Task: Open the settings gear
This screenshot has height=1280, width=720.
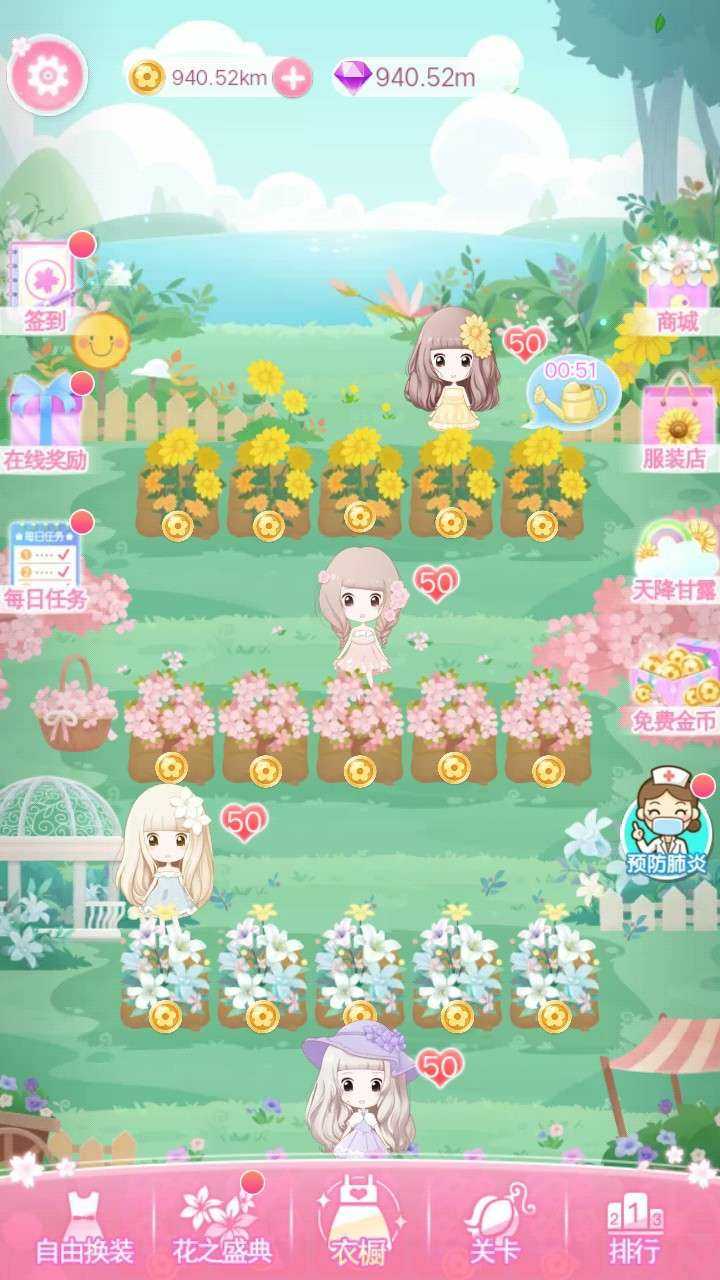Action: 47,75
